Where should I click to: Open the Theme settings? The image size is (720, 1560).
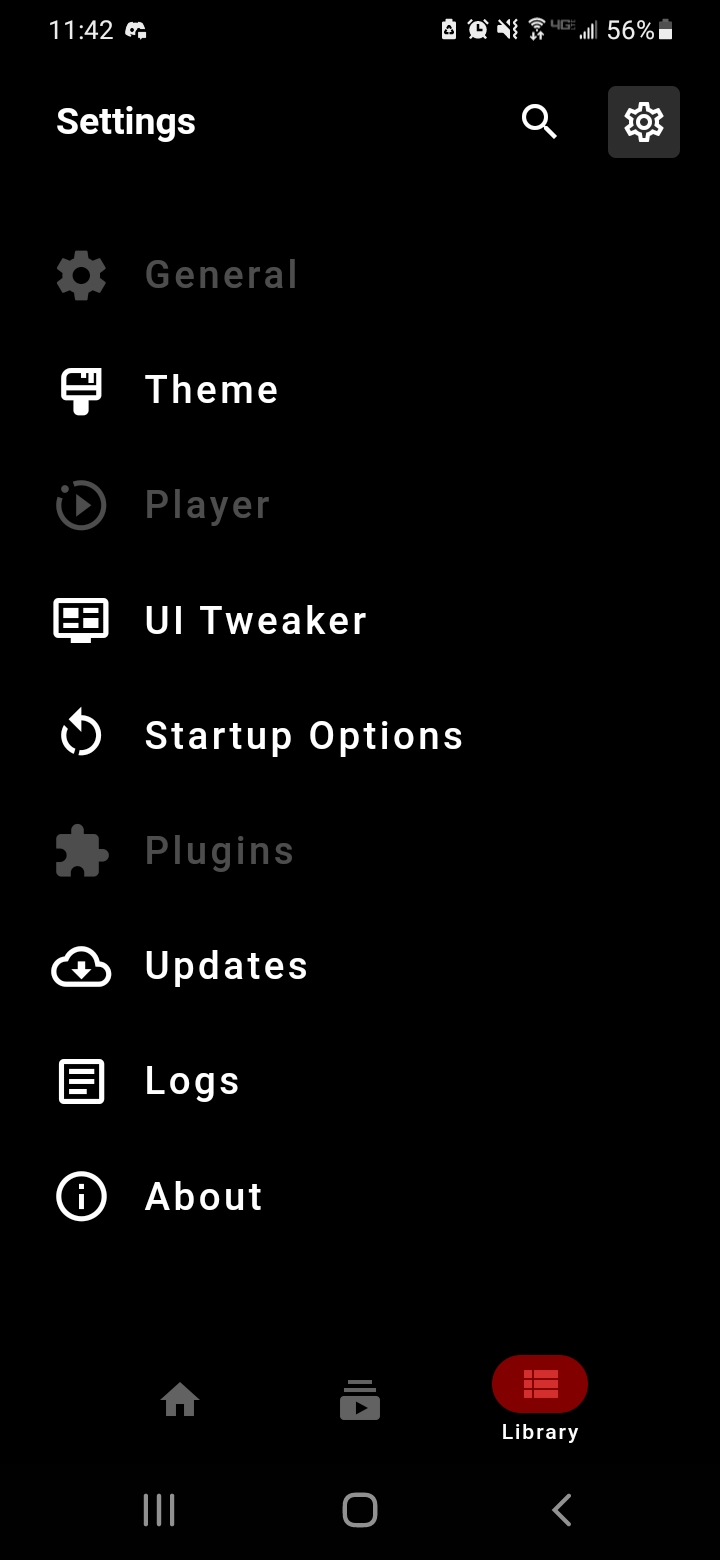click(211, 389)
